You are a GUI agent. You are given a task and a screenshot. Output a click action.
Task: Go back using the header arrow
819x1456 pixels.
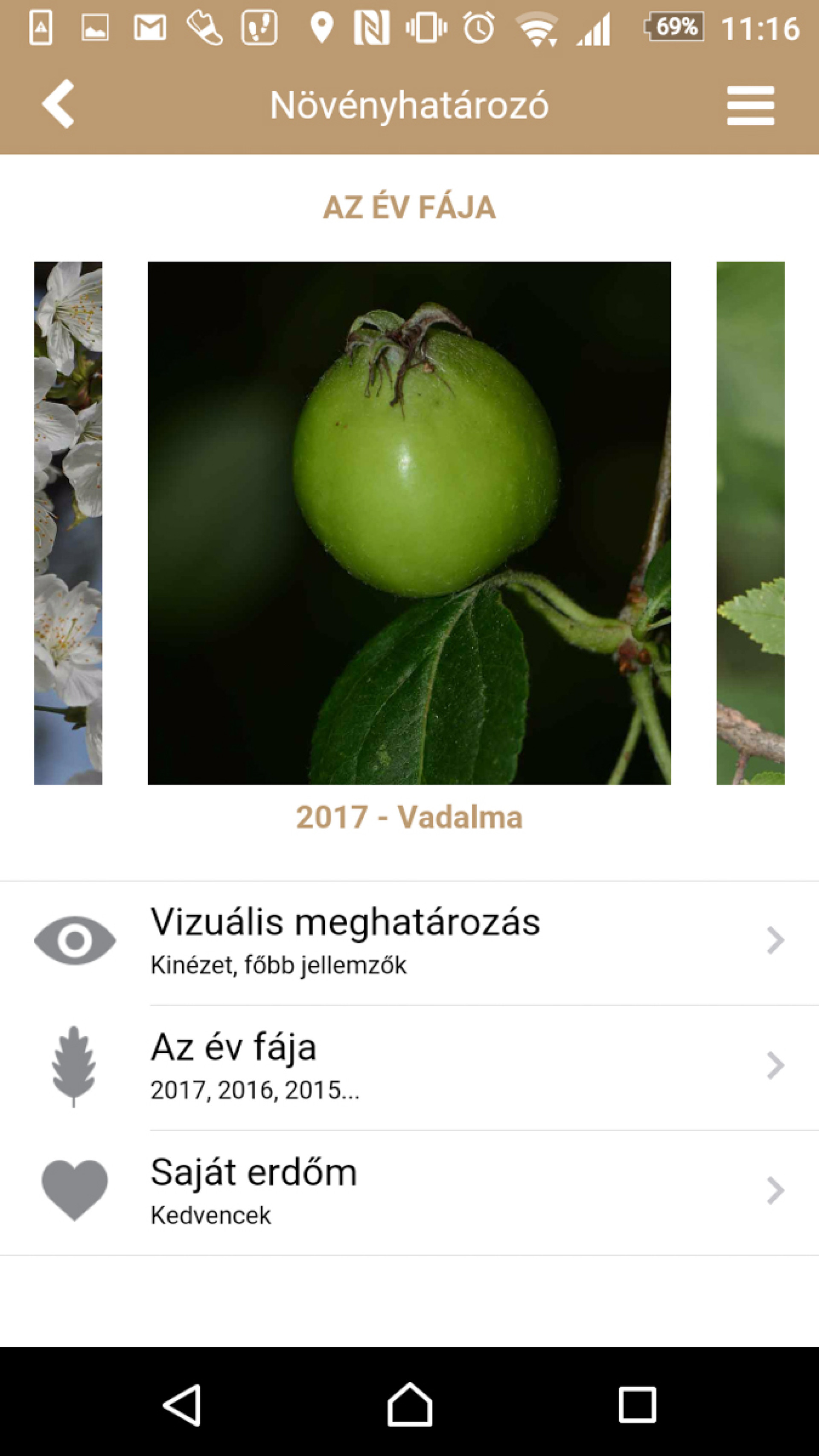coord(58,104)
